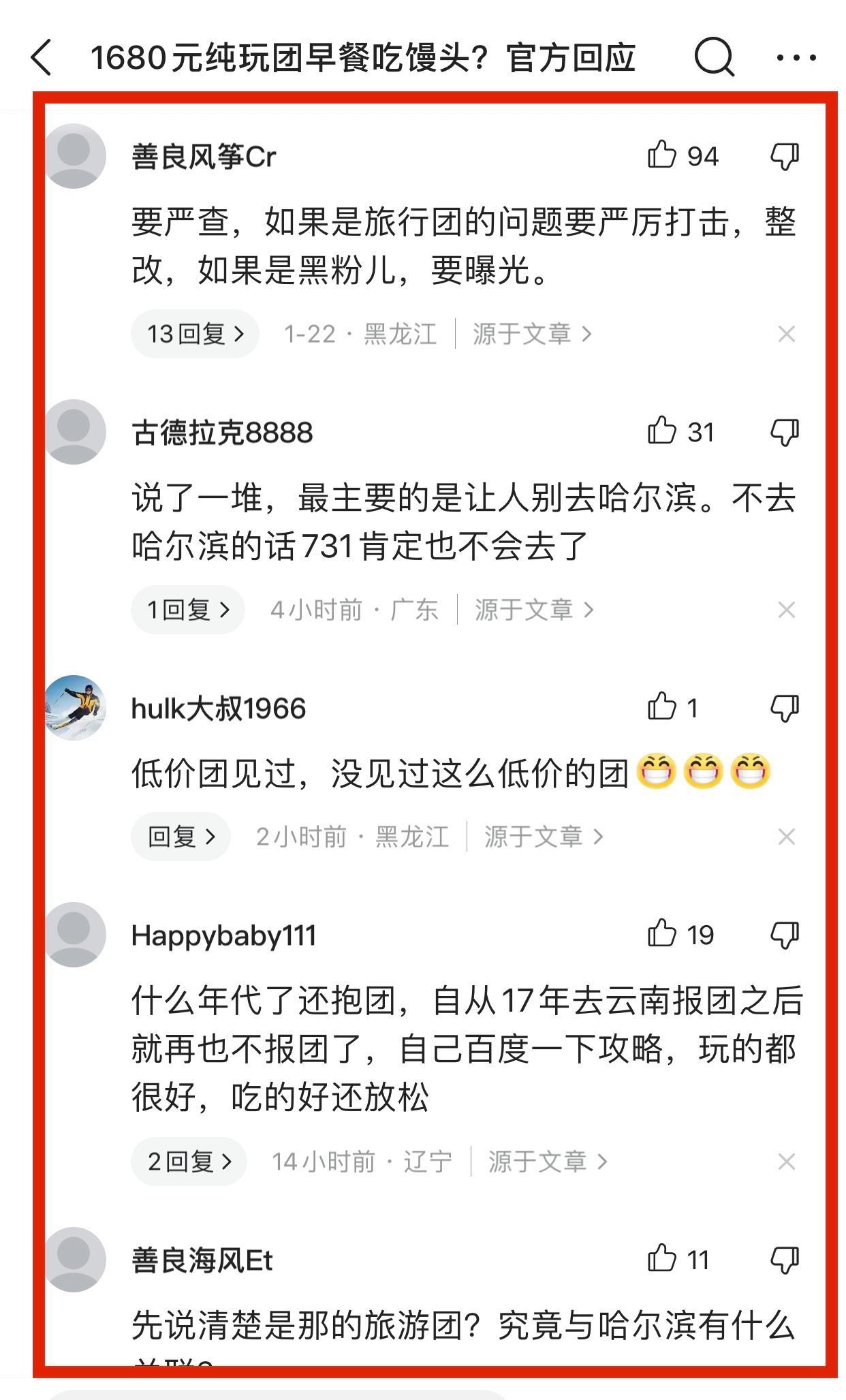Like the comment by 善良海风Et
Viewport: 846px width, 1400px height.
(x=661, y=1259)
